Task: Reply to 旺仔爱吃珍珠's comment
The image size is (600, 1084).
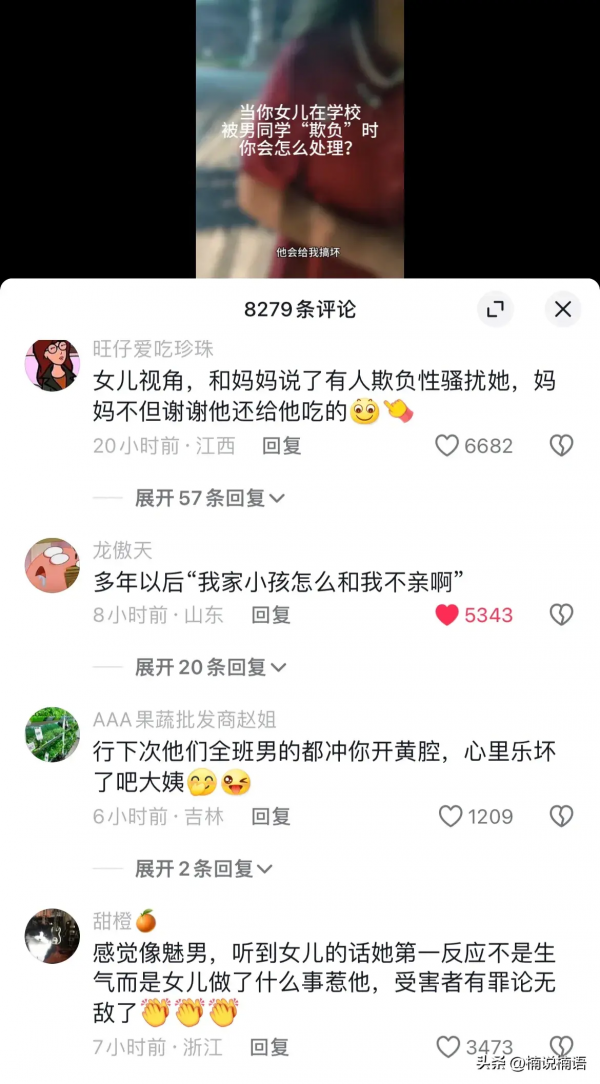Action: [x=281, y=446]
